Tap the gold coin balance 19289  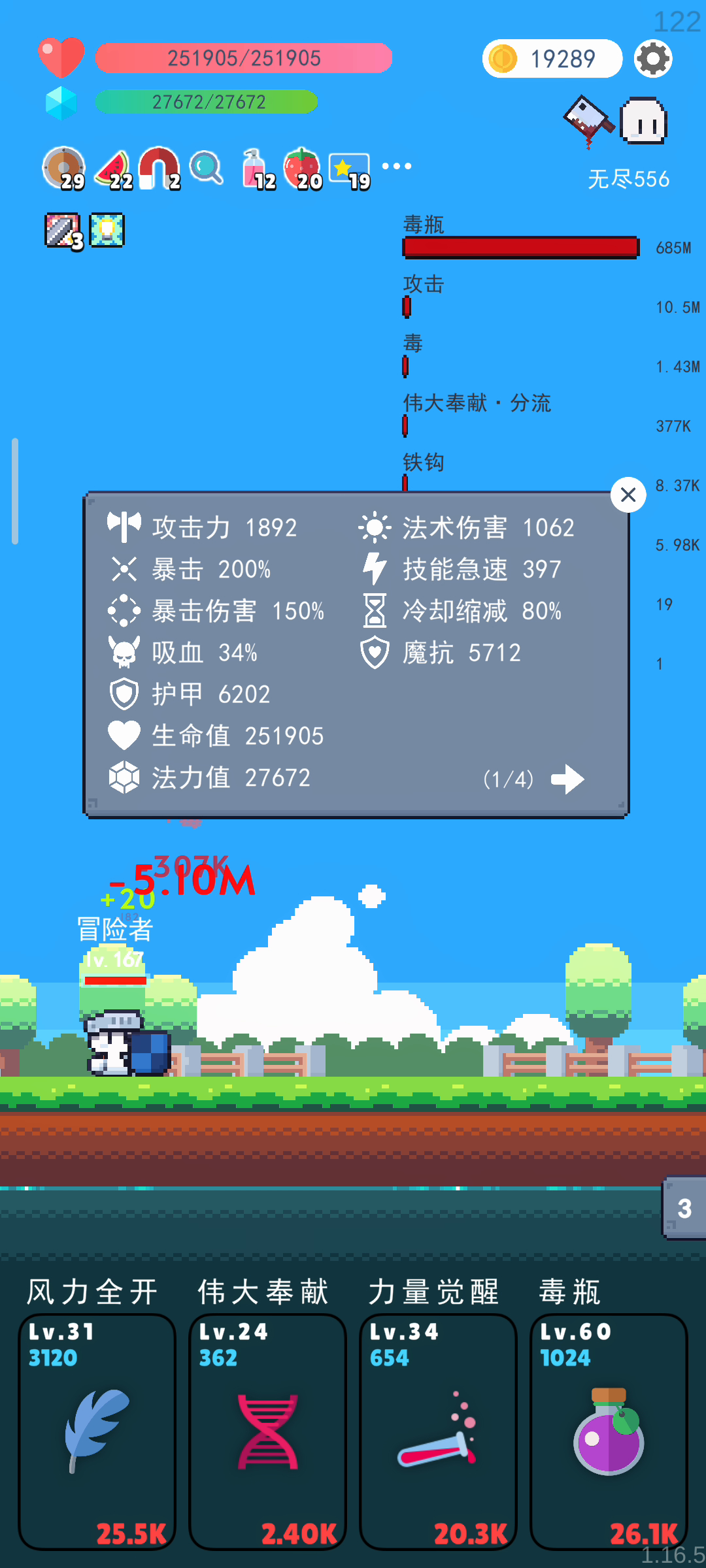point(552,59)
